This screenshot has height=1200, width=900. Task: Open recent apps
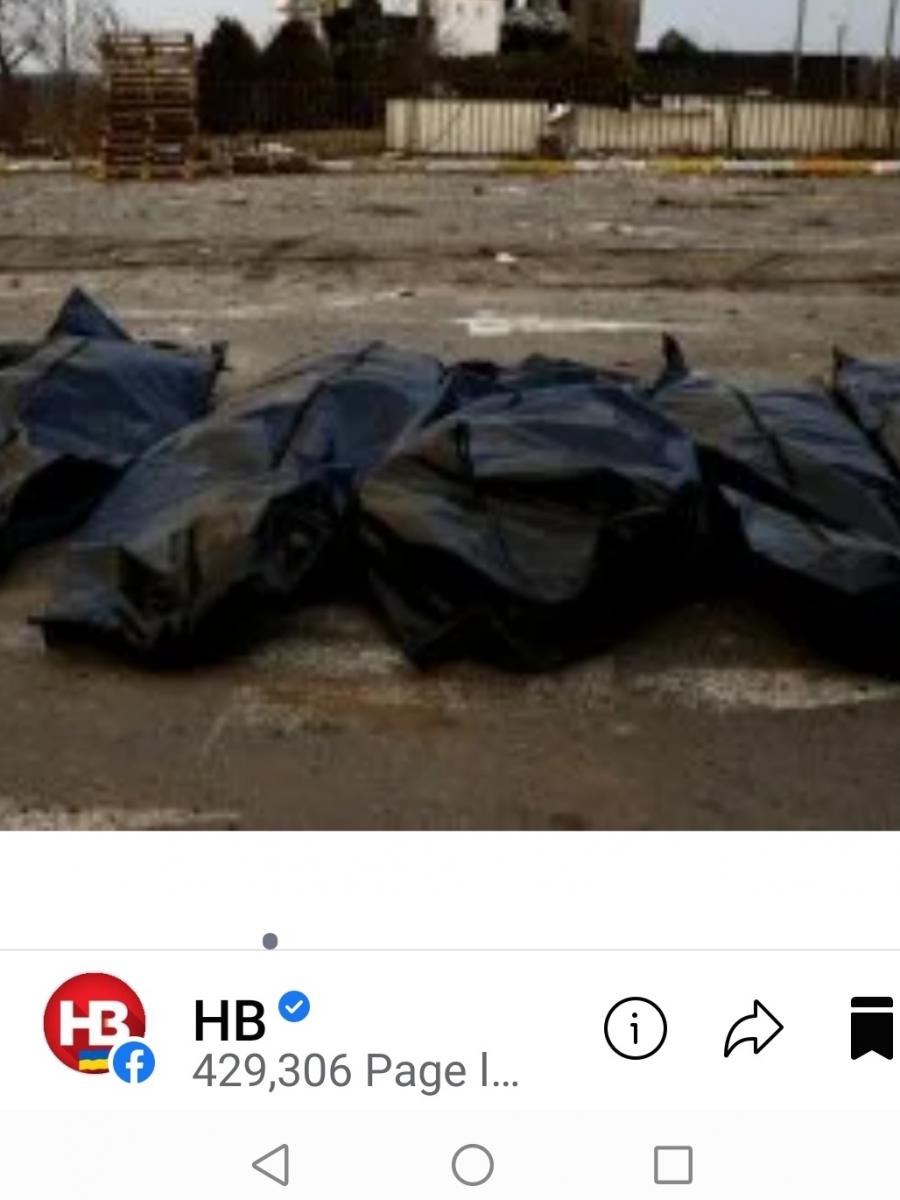click(672, 1165)
